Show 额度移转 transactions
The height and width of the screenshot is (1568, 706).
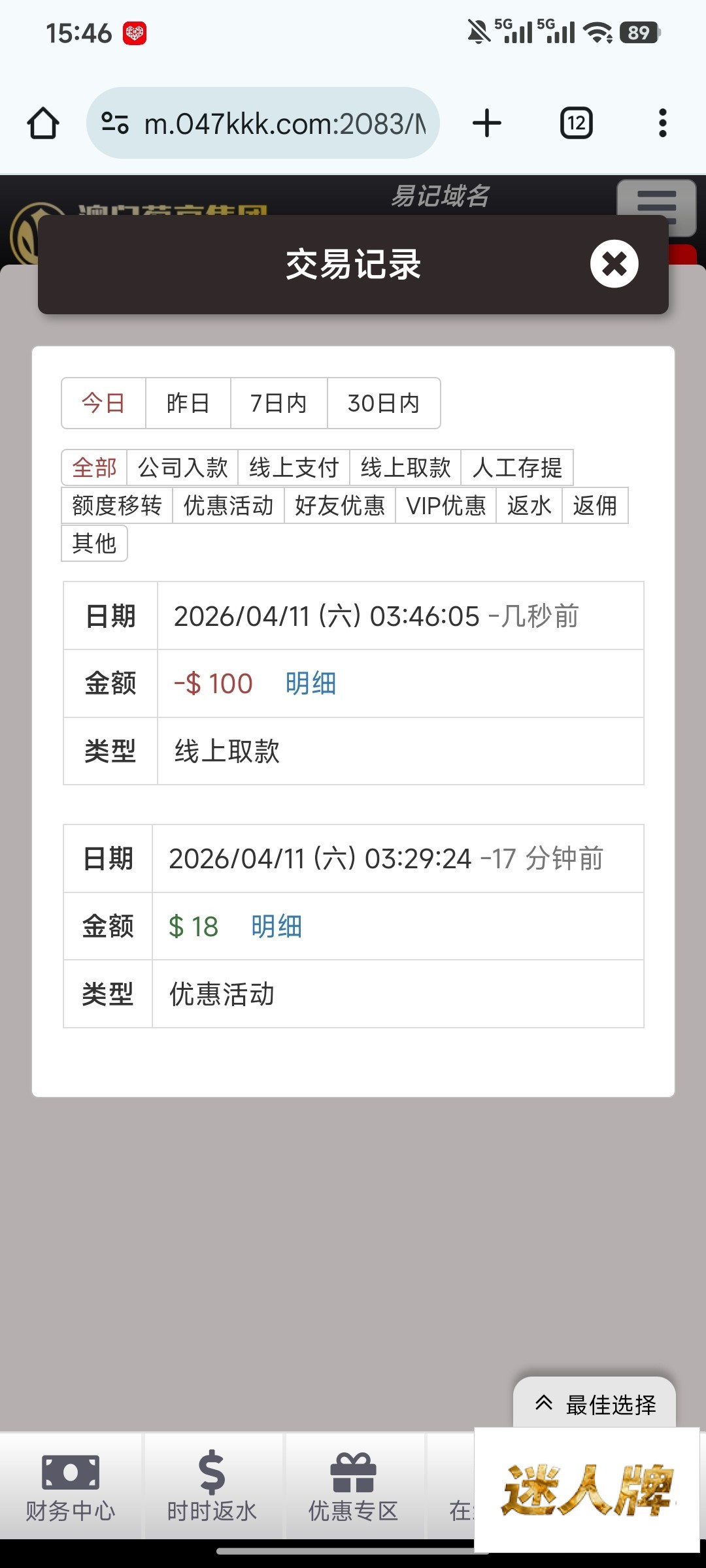[117, 506]
